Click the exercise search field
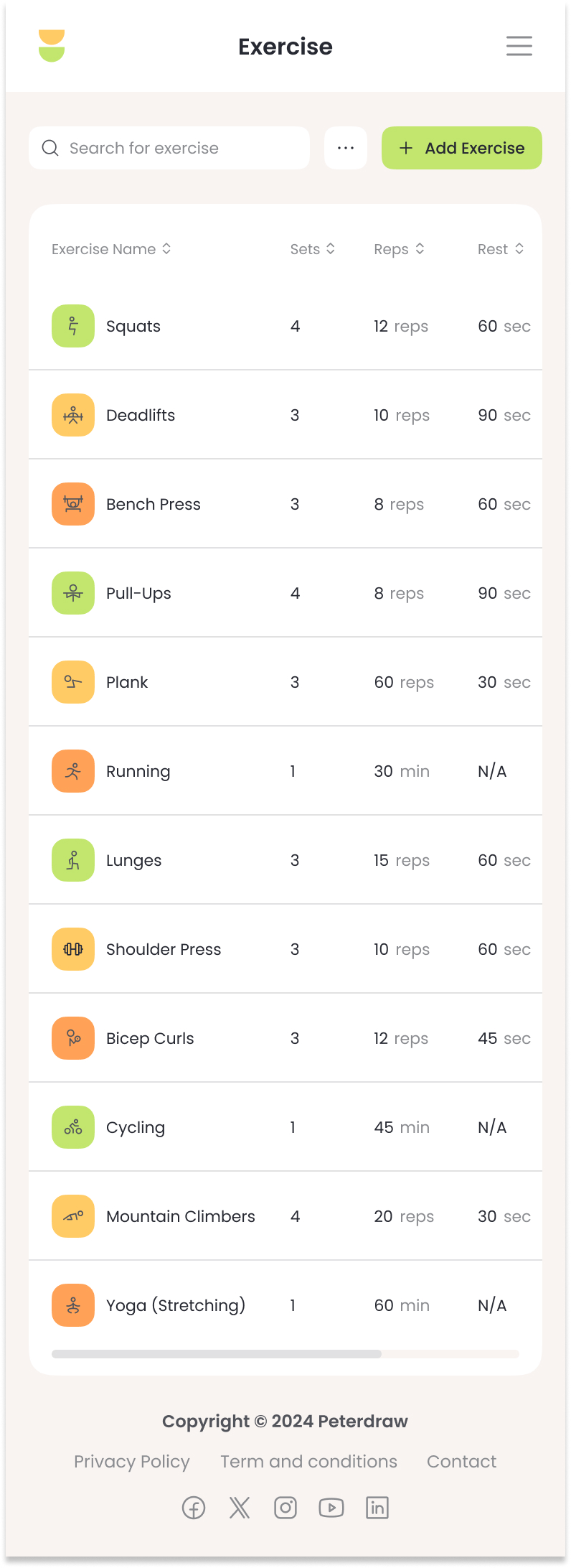Image resolution: width=571 pixels, height=1568 pixels. click(169, 148)
